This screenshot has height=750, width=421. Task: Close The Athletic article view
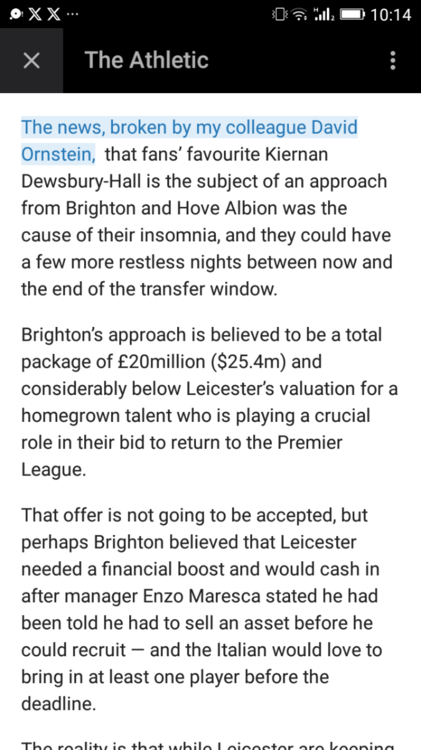tap(32, 60)
